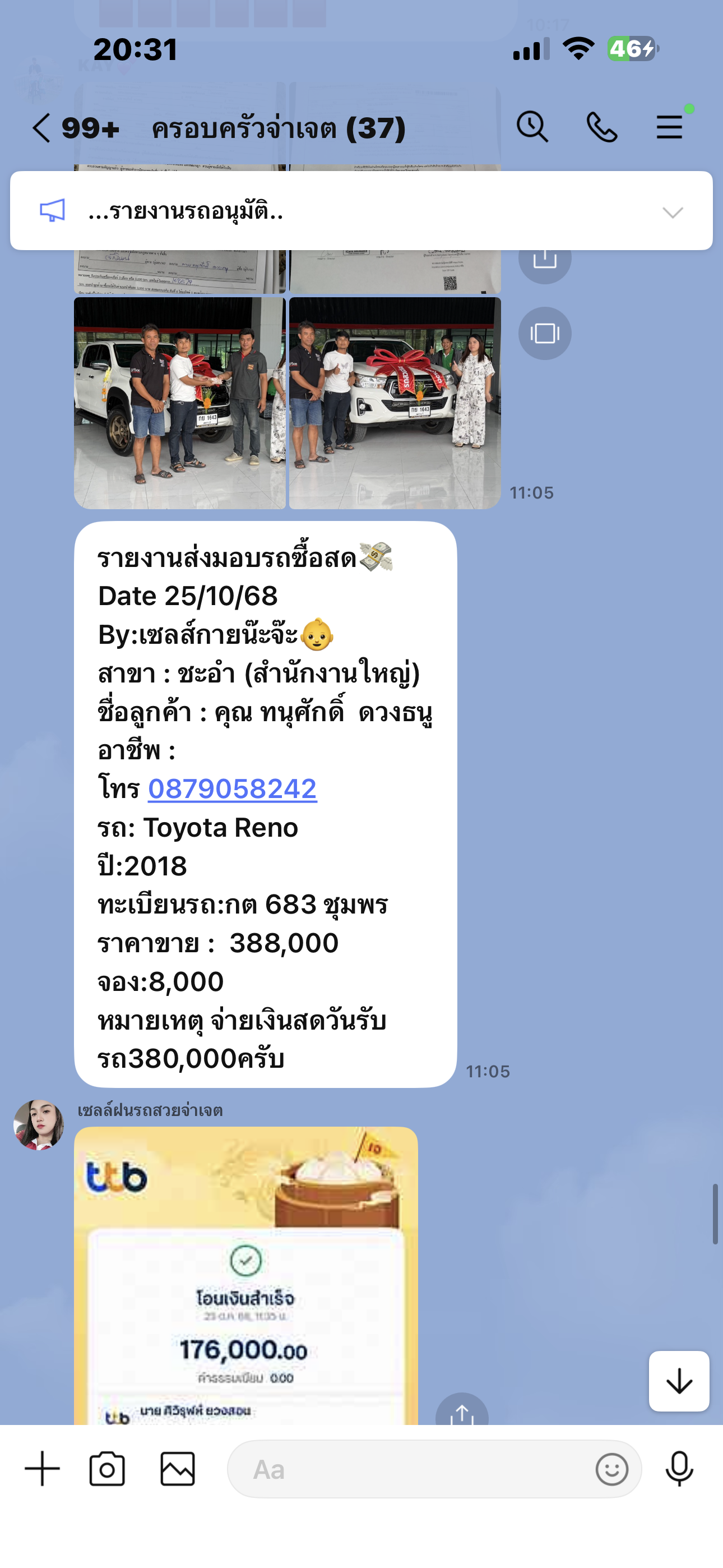Open the attachment plus menu

point(42,1468)
